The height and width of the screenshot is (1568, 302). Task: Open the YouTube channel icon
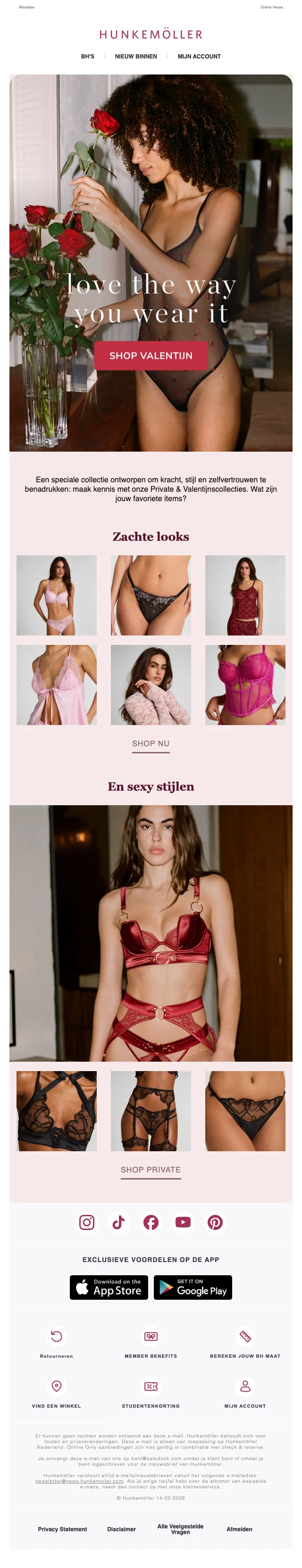click(183, 1222)
